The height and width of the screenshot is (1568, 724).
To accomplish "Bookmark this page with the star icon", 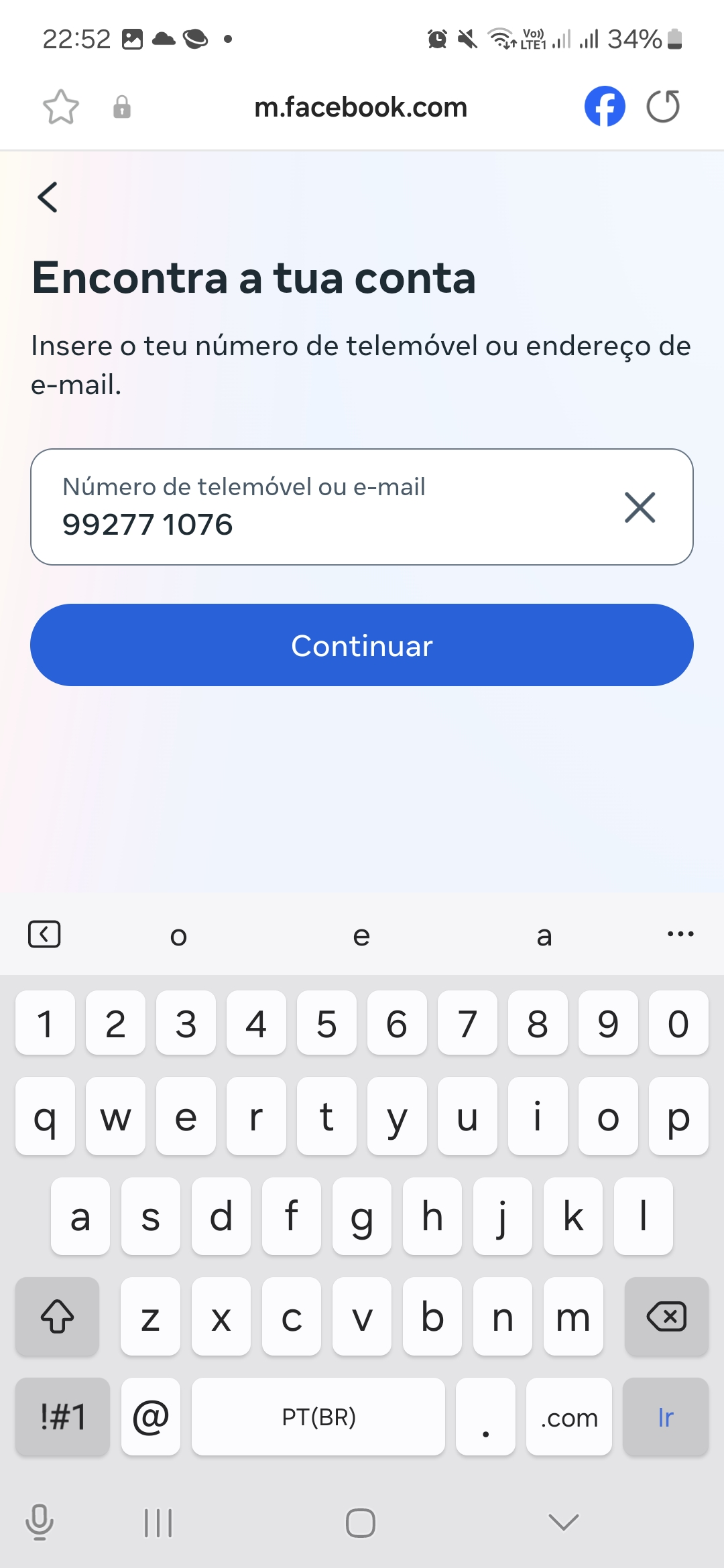I will coord(60,107).
